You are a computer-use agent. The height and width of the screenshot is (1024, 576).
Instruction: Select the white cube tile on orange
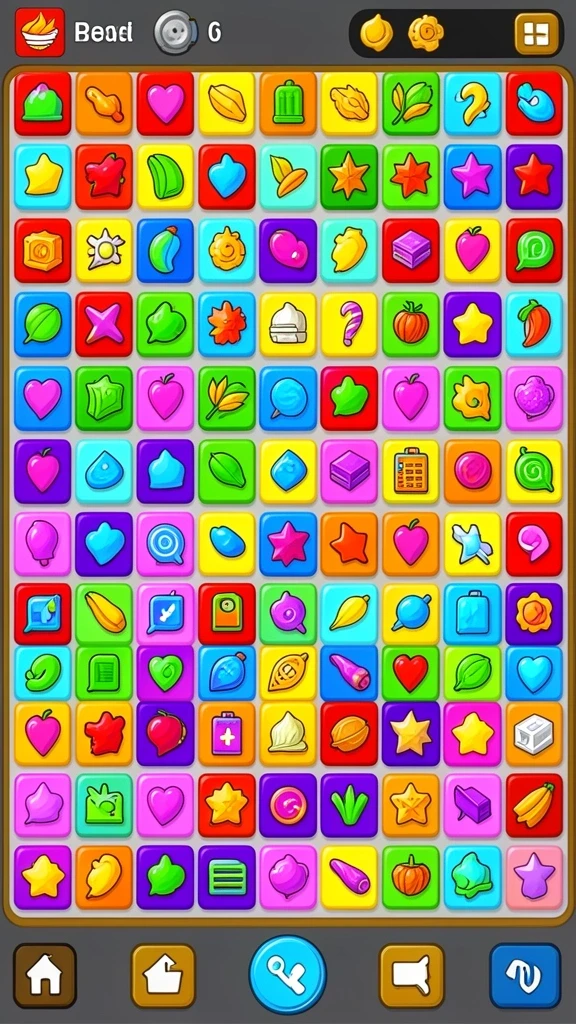click(534, 733)
